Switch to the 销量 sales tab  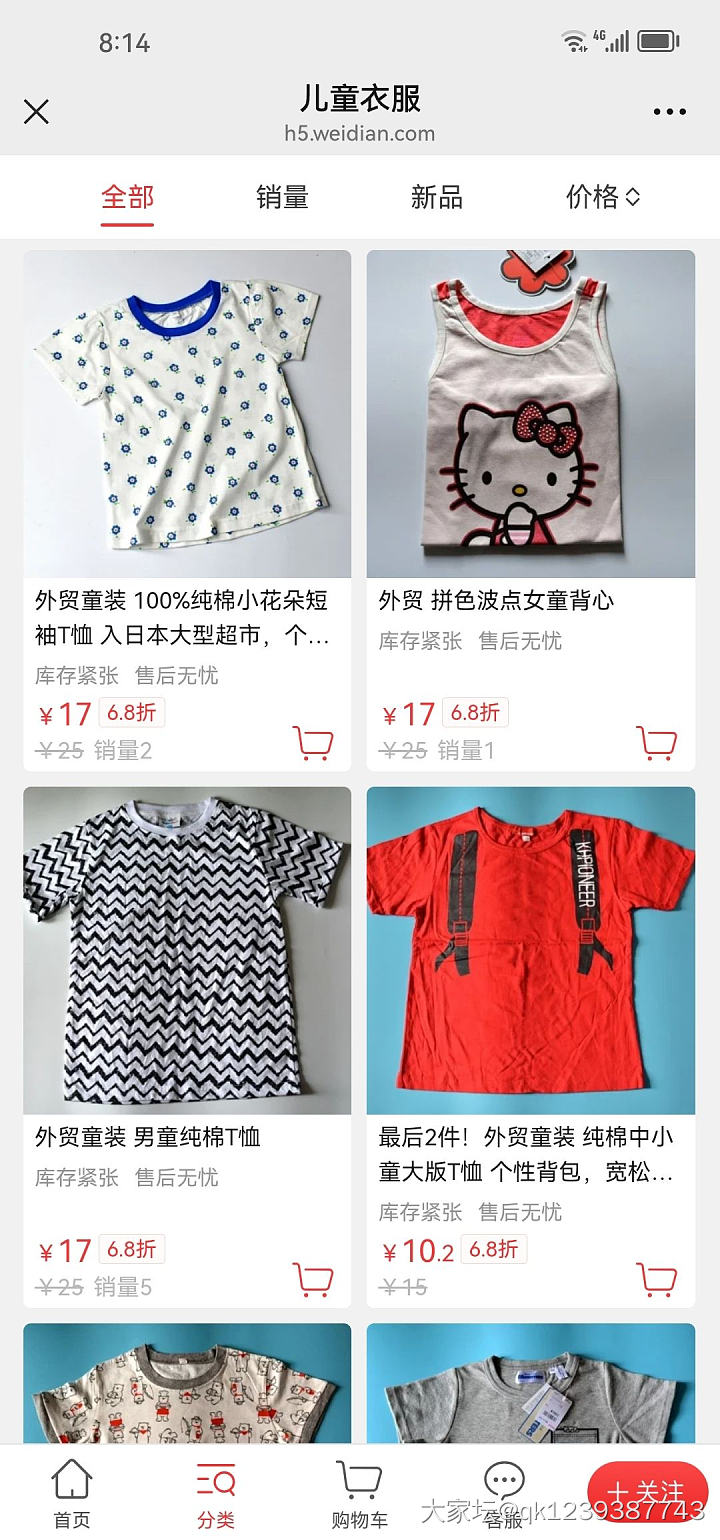point(281,197)
